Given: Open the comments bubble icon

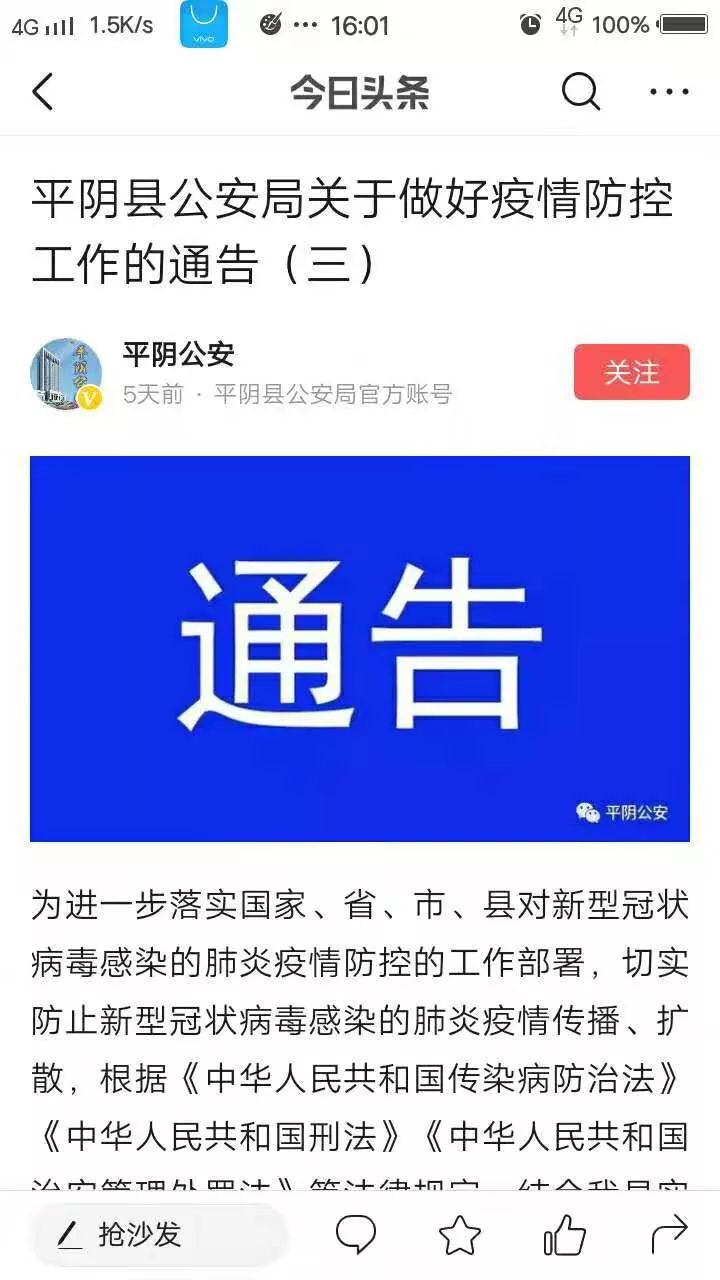Looking at the screenshot, I should [x=356, y=1235].
